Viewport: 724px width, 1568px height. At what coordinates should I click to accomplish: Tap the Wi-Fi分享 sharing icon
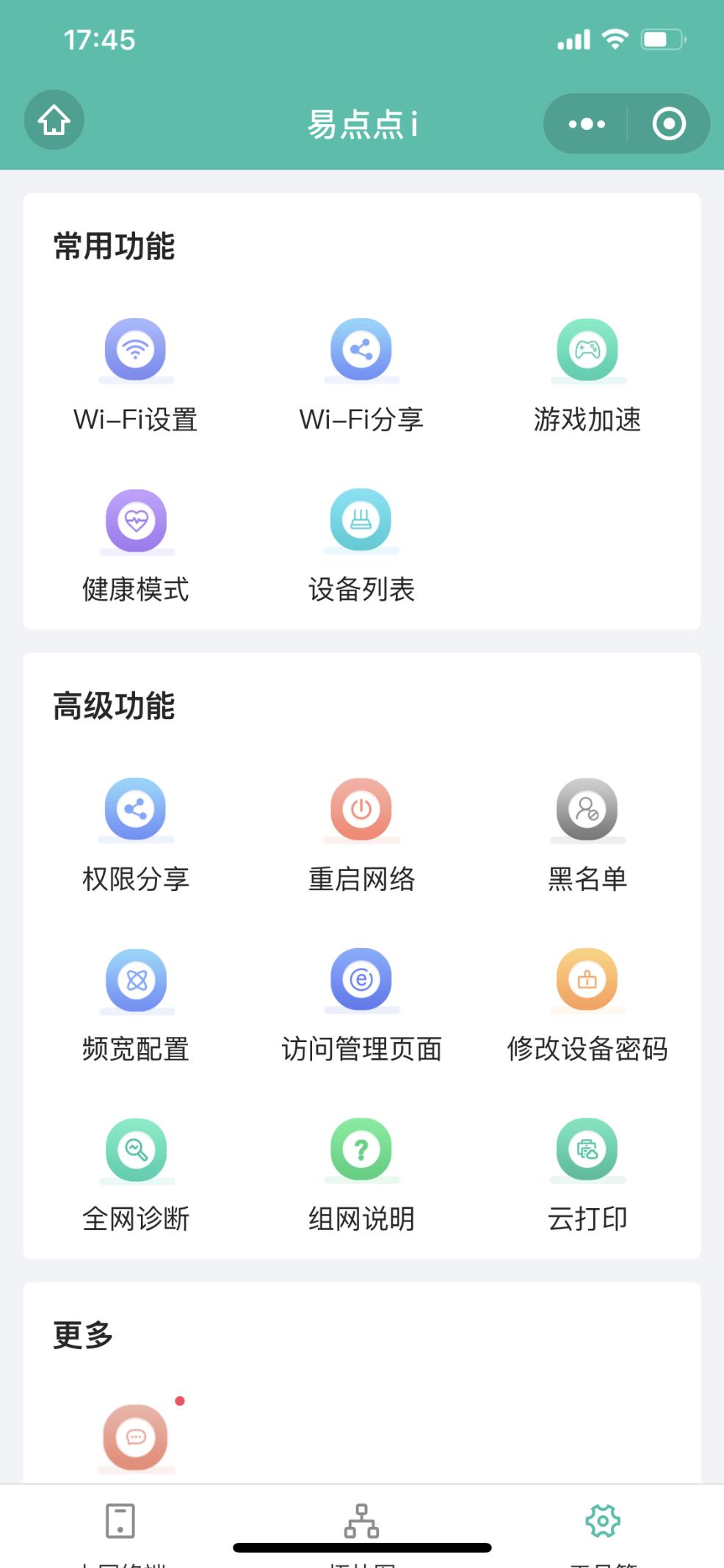(x=361, y=350)
